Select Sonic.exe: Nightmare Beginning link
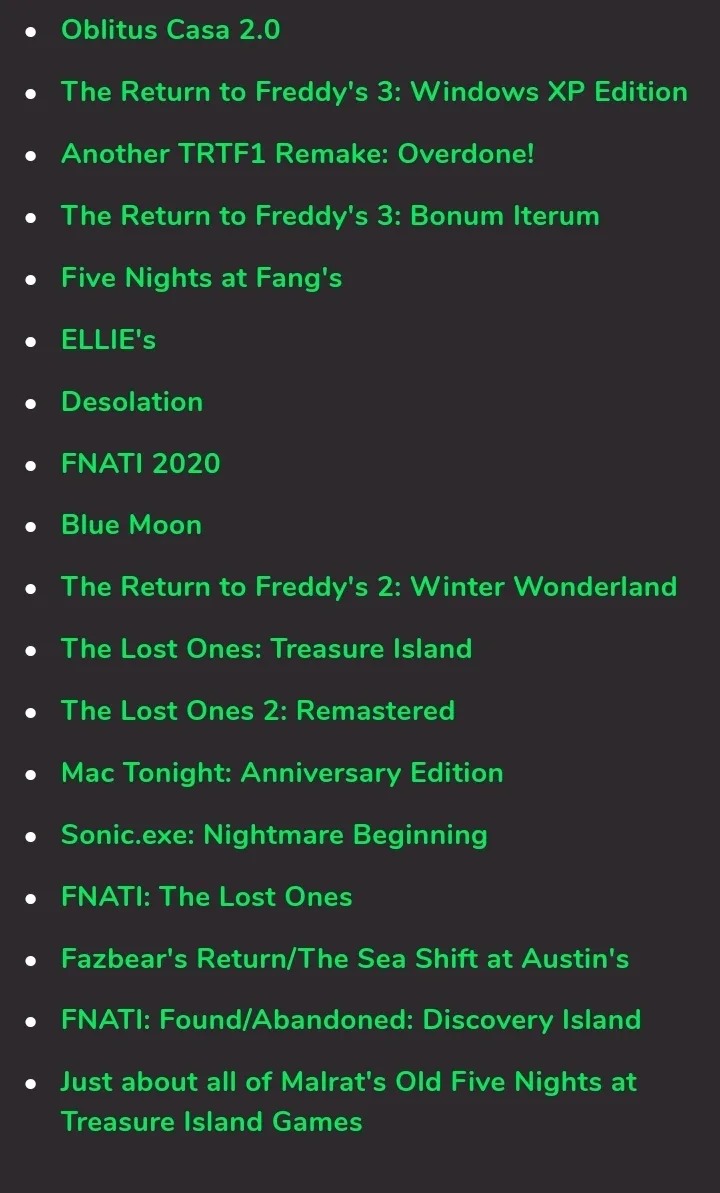The image size is (720, 1193). coord(274,835)
